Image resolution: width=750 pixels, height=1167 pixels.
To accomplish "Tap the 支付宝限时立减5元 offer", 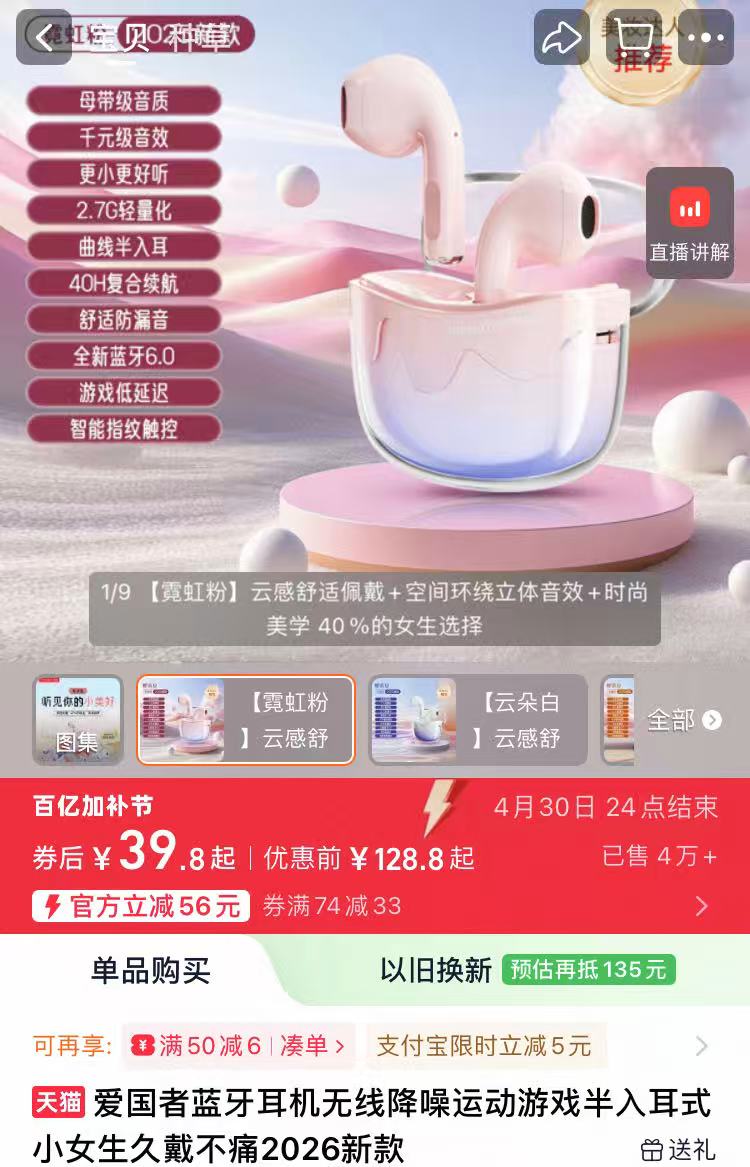I will [x=485, y=1046].
